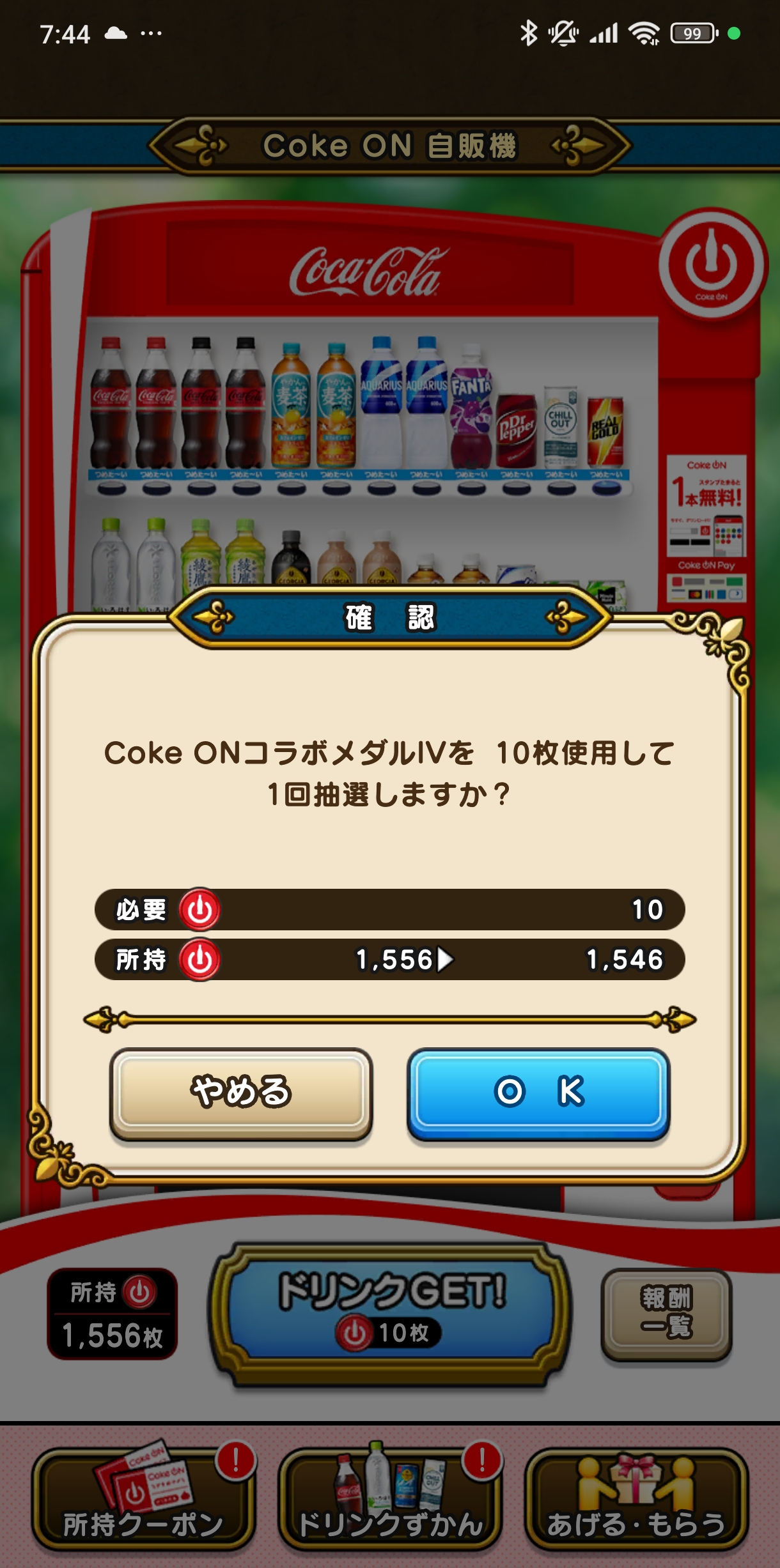Cancel with the やめる button
Screen dimensions: 780x1568
(x=241, y=1091)
